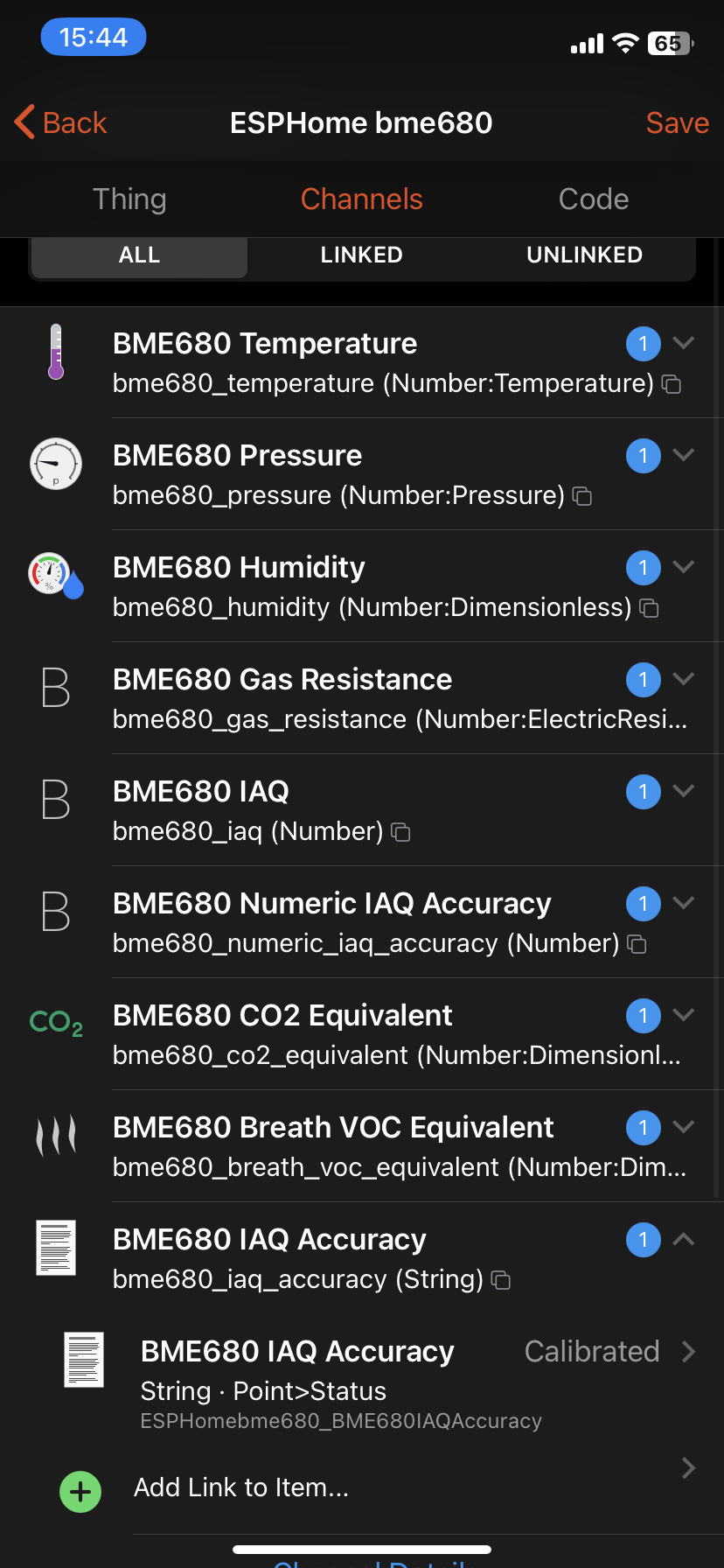
Task: Expand the BME680 Humidity channel
Action: coord(684,567)
